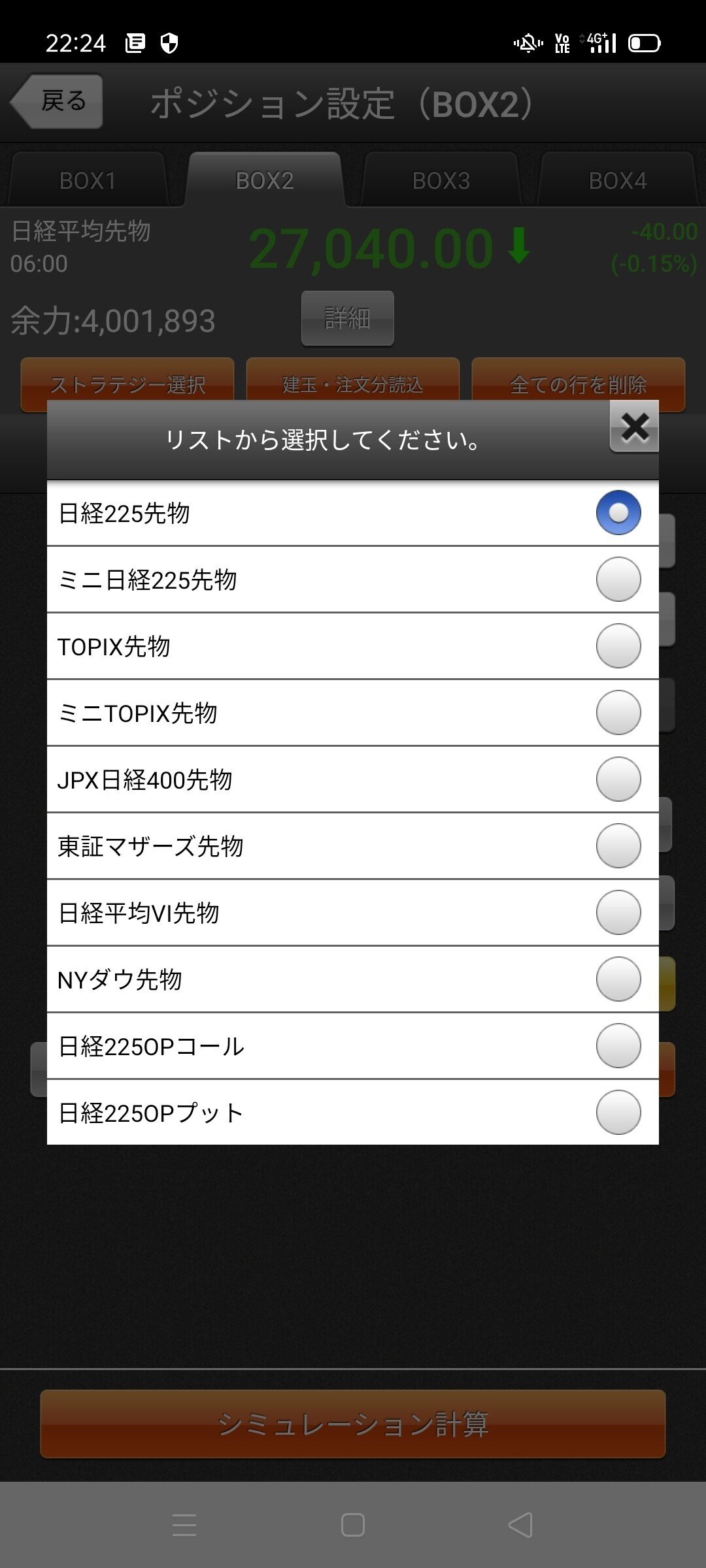Pick 日経平均VI先物 from the list

pos(618,913)
